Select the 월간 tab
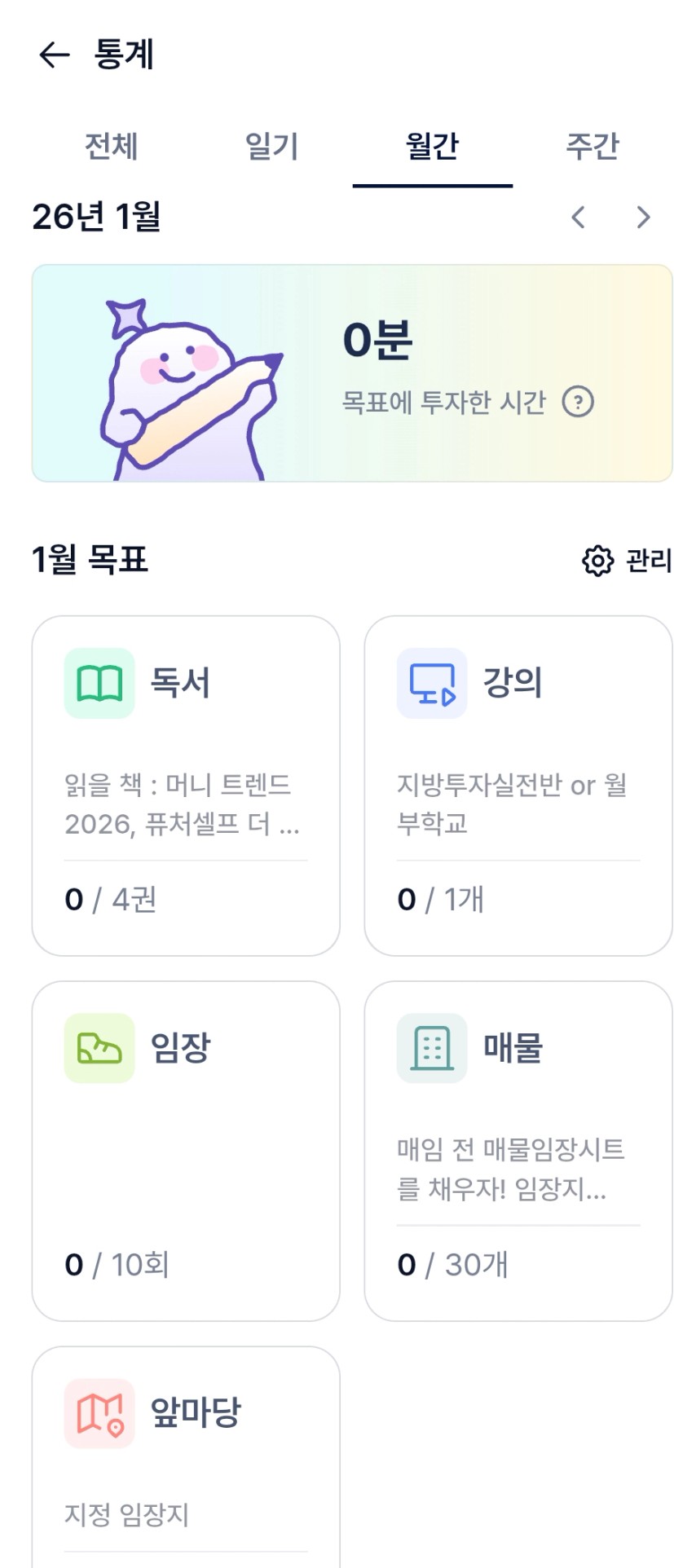This screenshot has width=674, height=1568. (x=433, y=147)
